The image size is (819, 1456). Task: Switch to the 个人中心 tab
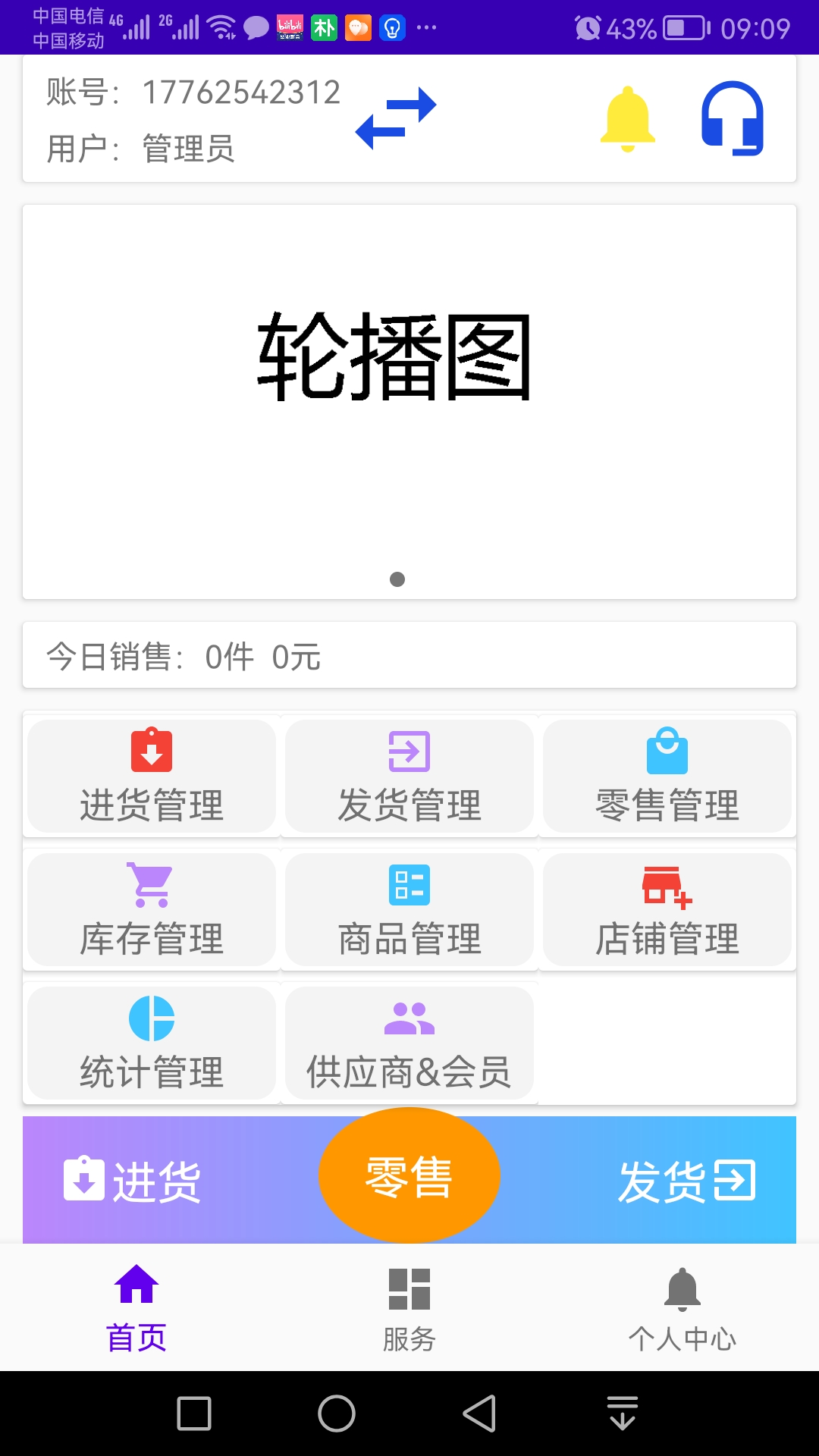(682, 1310)
